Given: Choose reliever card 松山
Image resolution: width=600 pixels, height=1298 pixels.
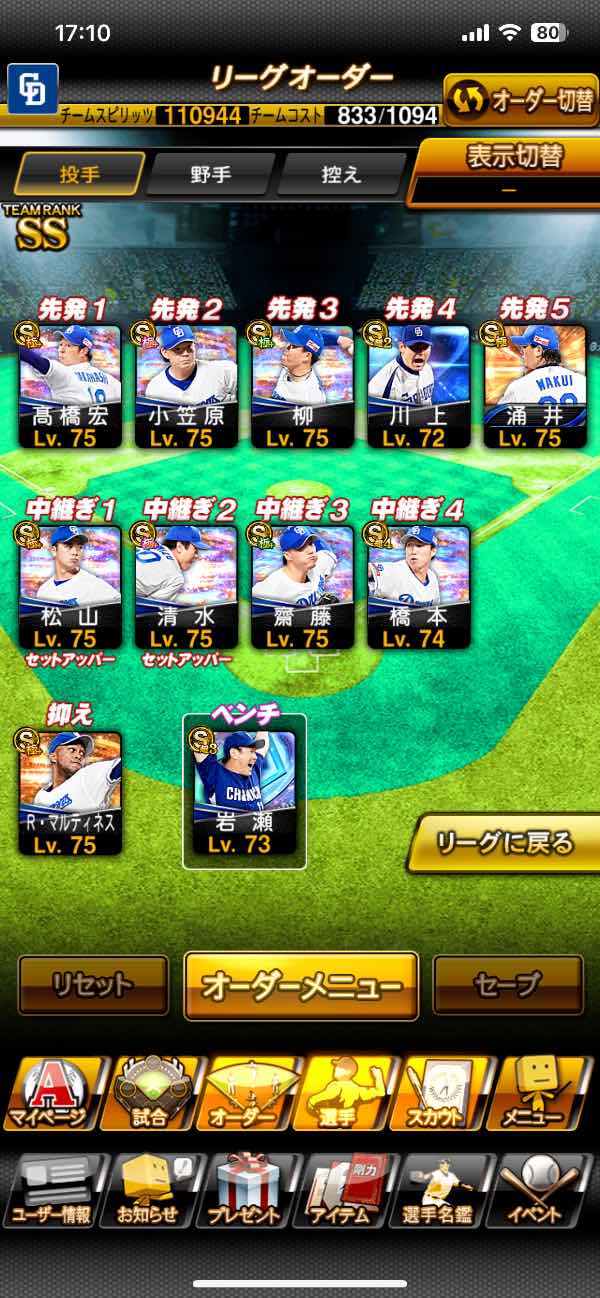Looking at the screenshot, I should pyautogui.click(x=70, y=585).
